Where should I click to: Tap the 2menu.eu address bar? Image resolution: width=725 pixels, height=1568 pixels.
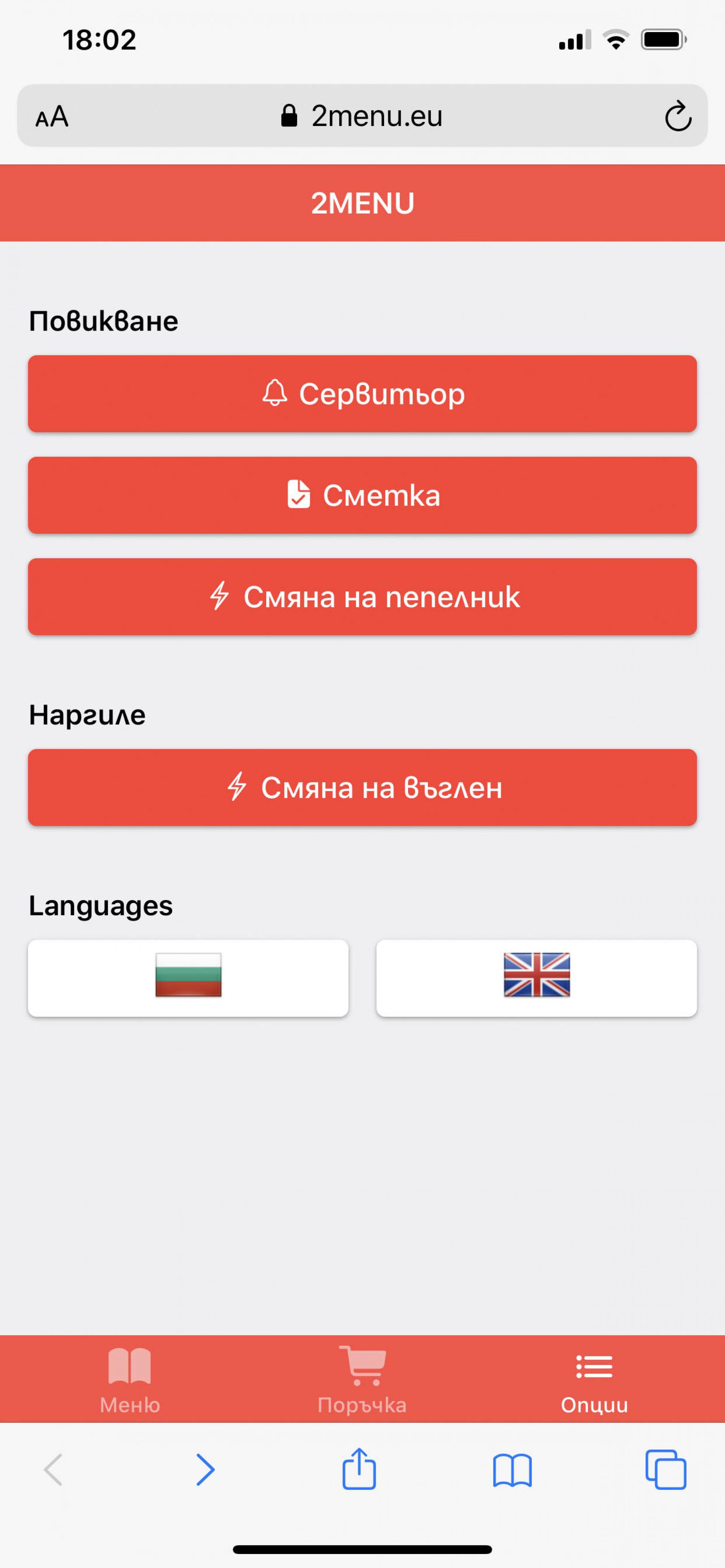[x=362, y=115]
